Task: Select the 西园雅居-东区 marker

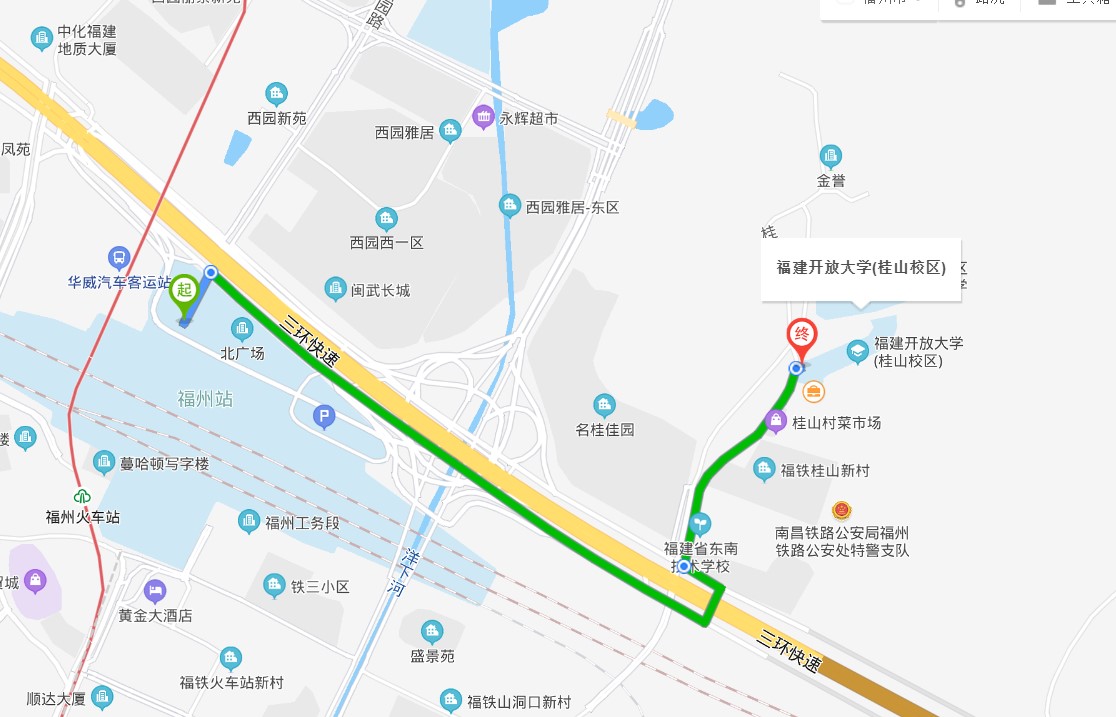Action: (510, 206)
